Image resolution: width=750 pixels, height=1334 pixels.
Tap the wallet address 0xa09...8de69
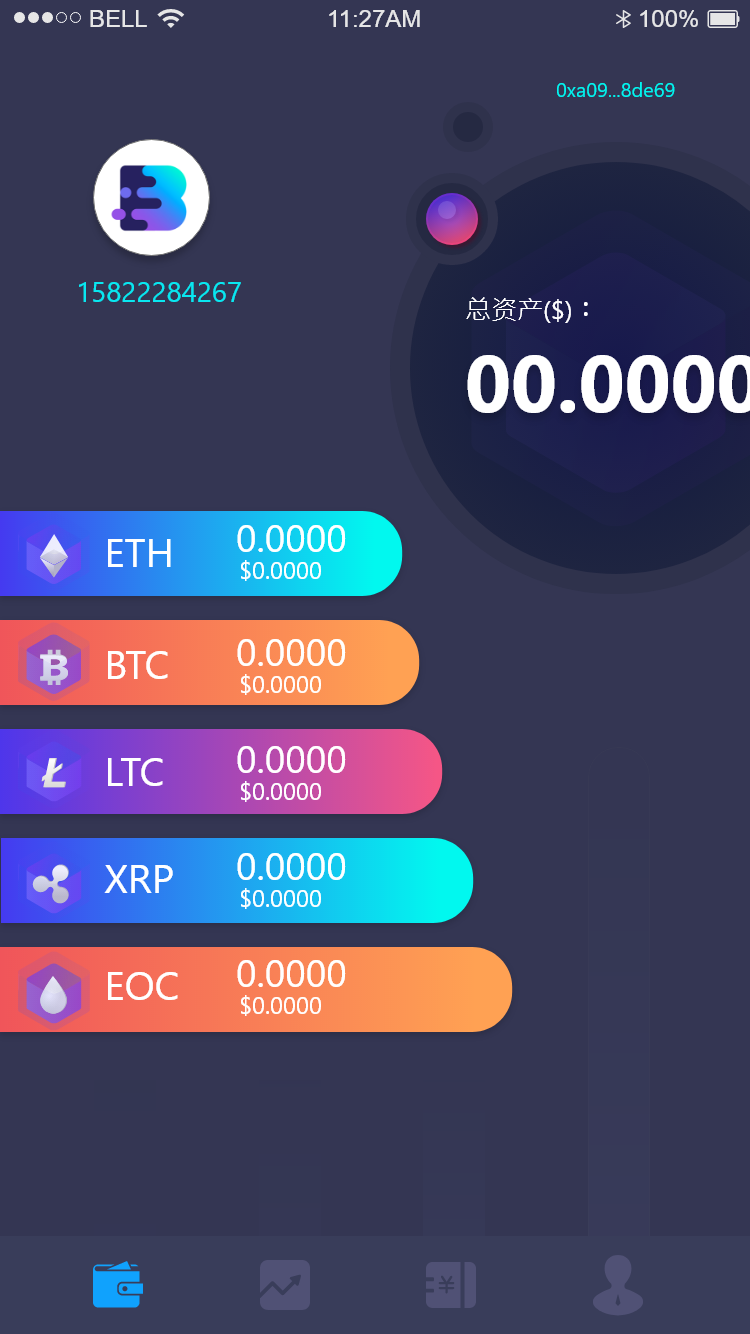pyautogui.click(x=615, y=91)
